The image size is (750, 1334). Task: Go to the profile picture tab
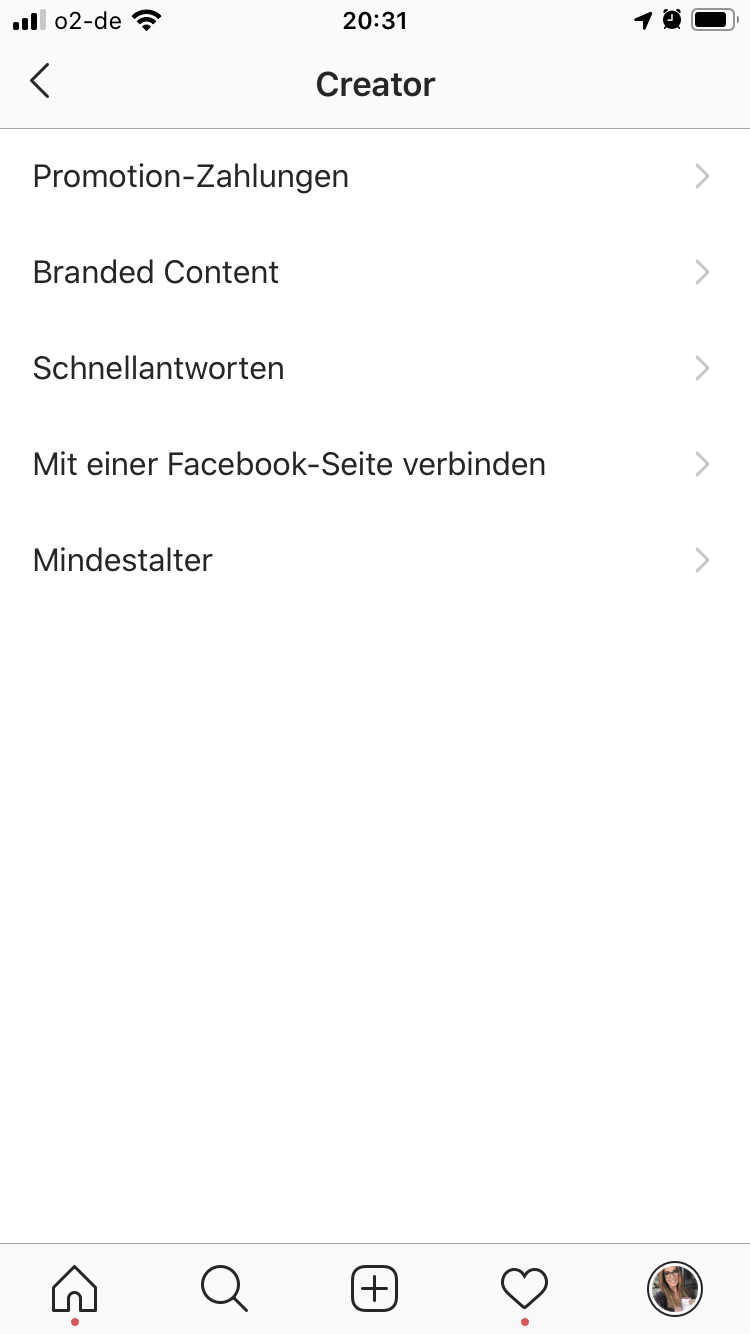[x=675, y=1288]
